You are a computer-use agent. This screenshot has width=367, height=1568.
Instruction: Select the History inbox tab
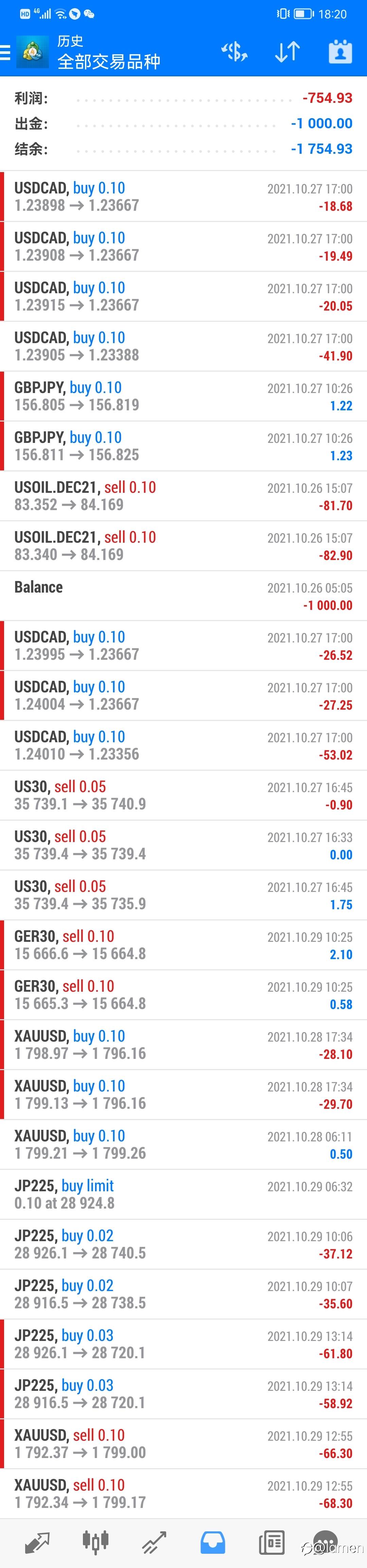[x=212, y=1543]
